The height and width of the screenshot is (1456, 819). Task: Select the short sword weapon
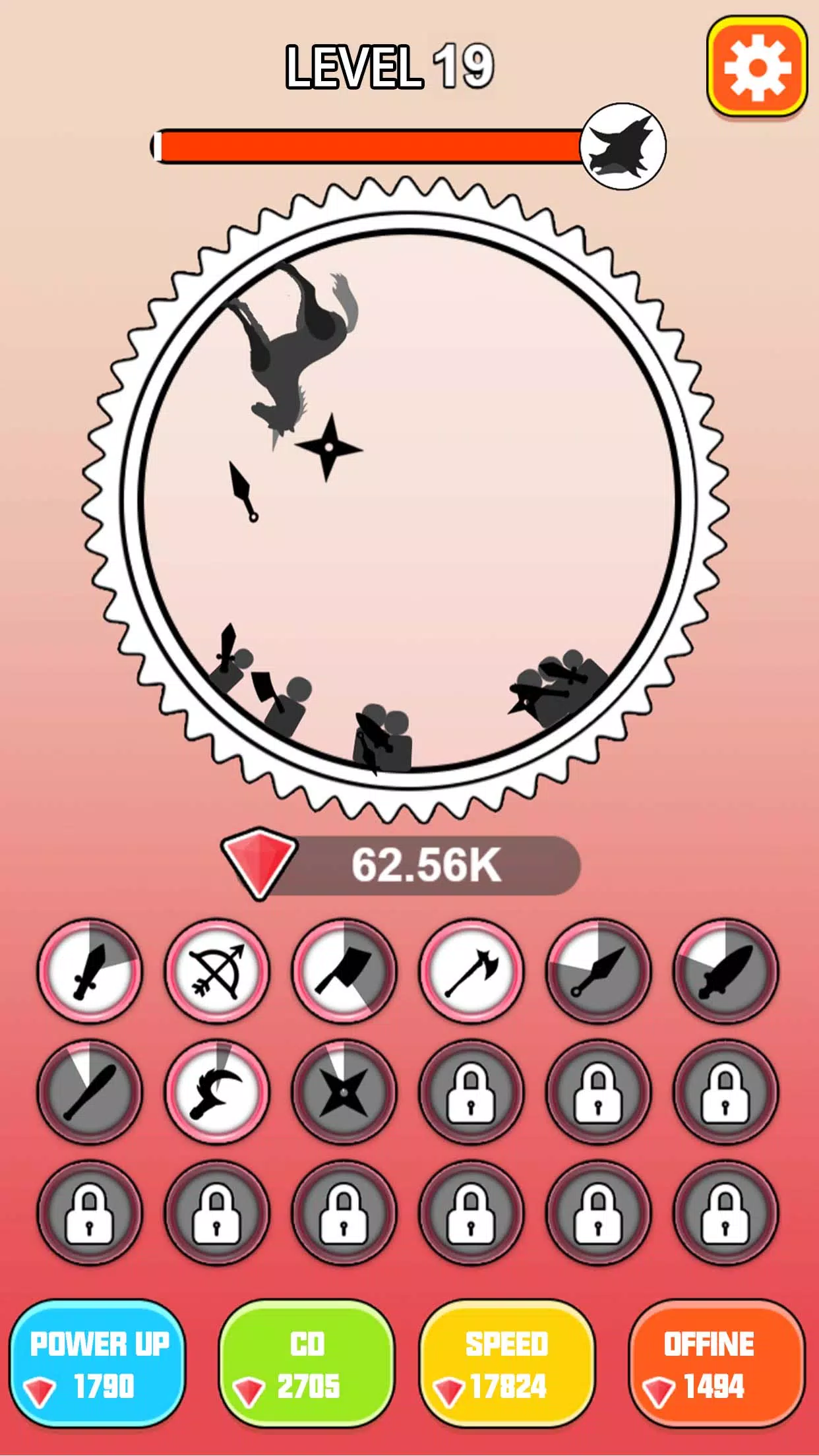pos(89,971)
